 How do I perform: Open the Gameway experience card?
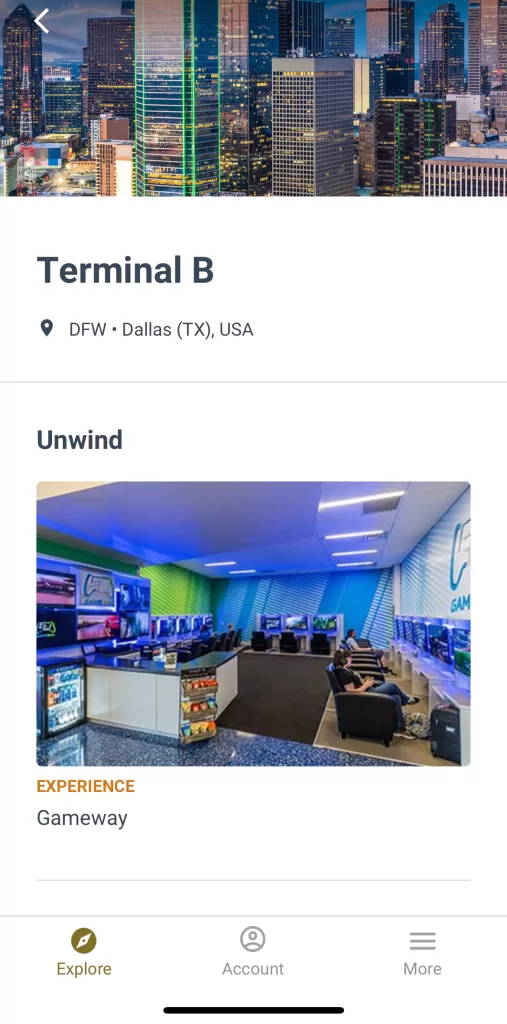253,655
